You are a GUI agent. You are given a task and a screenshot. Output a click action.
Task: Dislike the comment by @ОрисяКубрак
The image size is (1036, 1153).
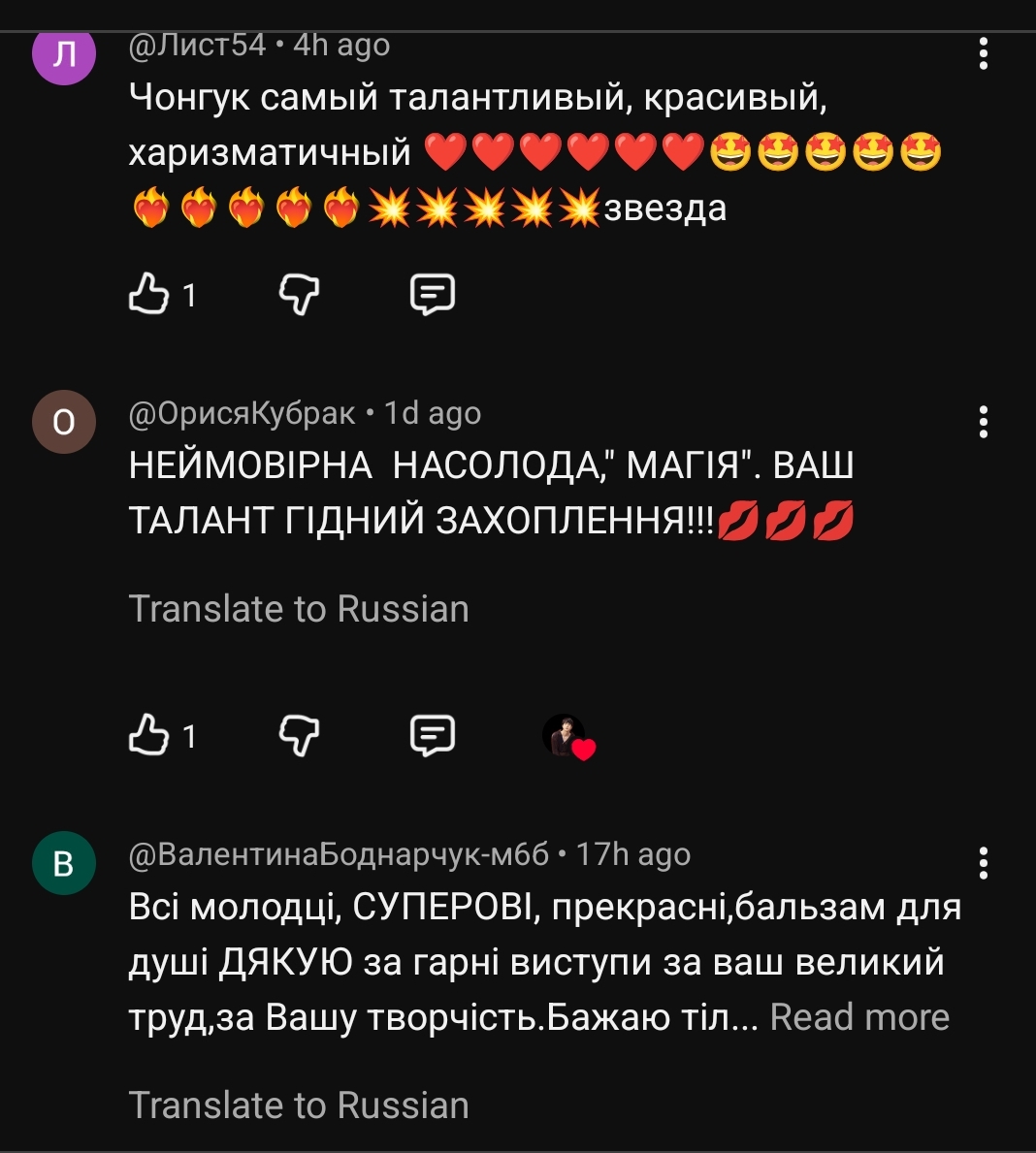tap(299, 736)
